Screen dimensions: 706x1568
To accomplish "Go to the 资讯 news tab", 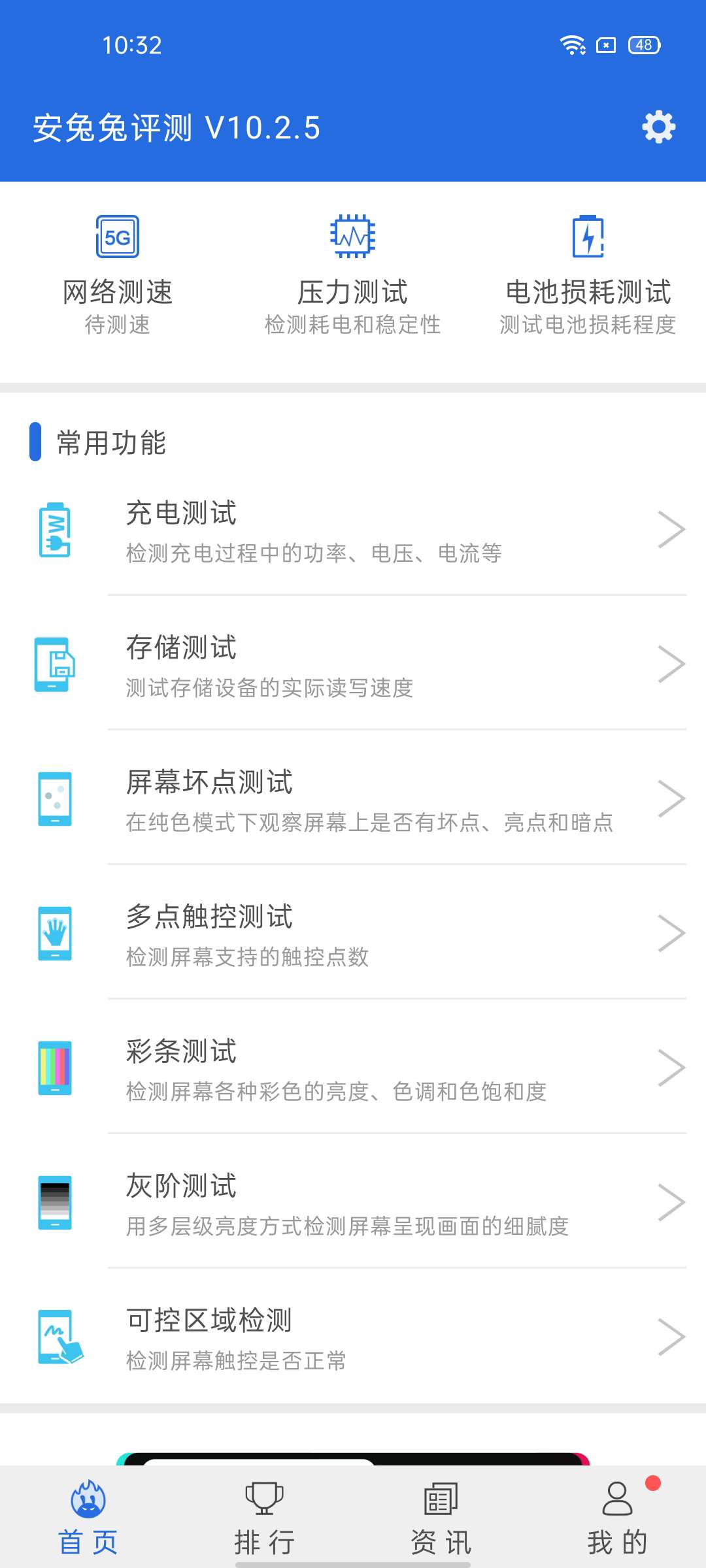I will (441, 1517).
